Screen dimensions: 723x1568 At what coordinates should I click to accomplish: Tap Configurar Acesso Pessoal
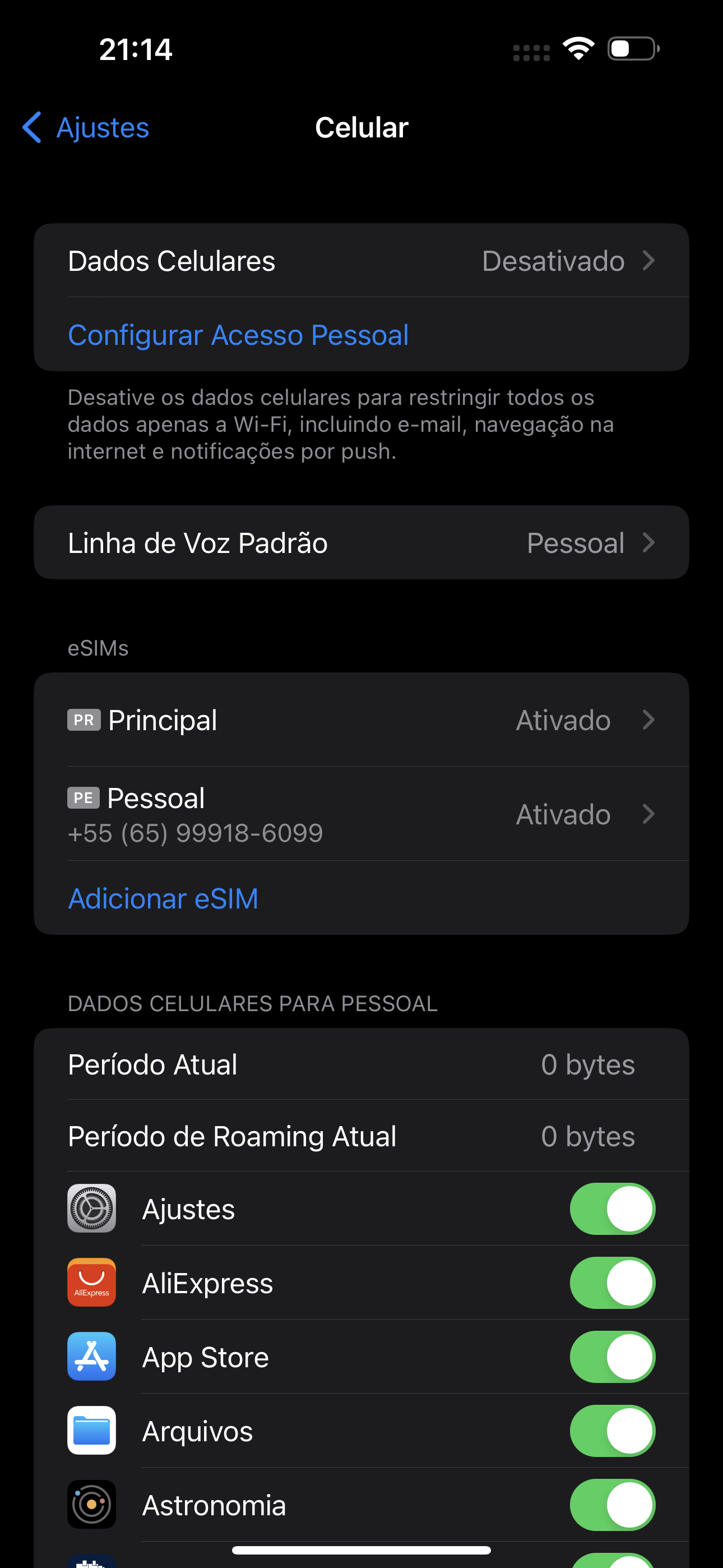(238, 335)
